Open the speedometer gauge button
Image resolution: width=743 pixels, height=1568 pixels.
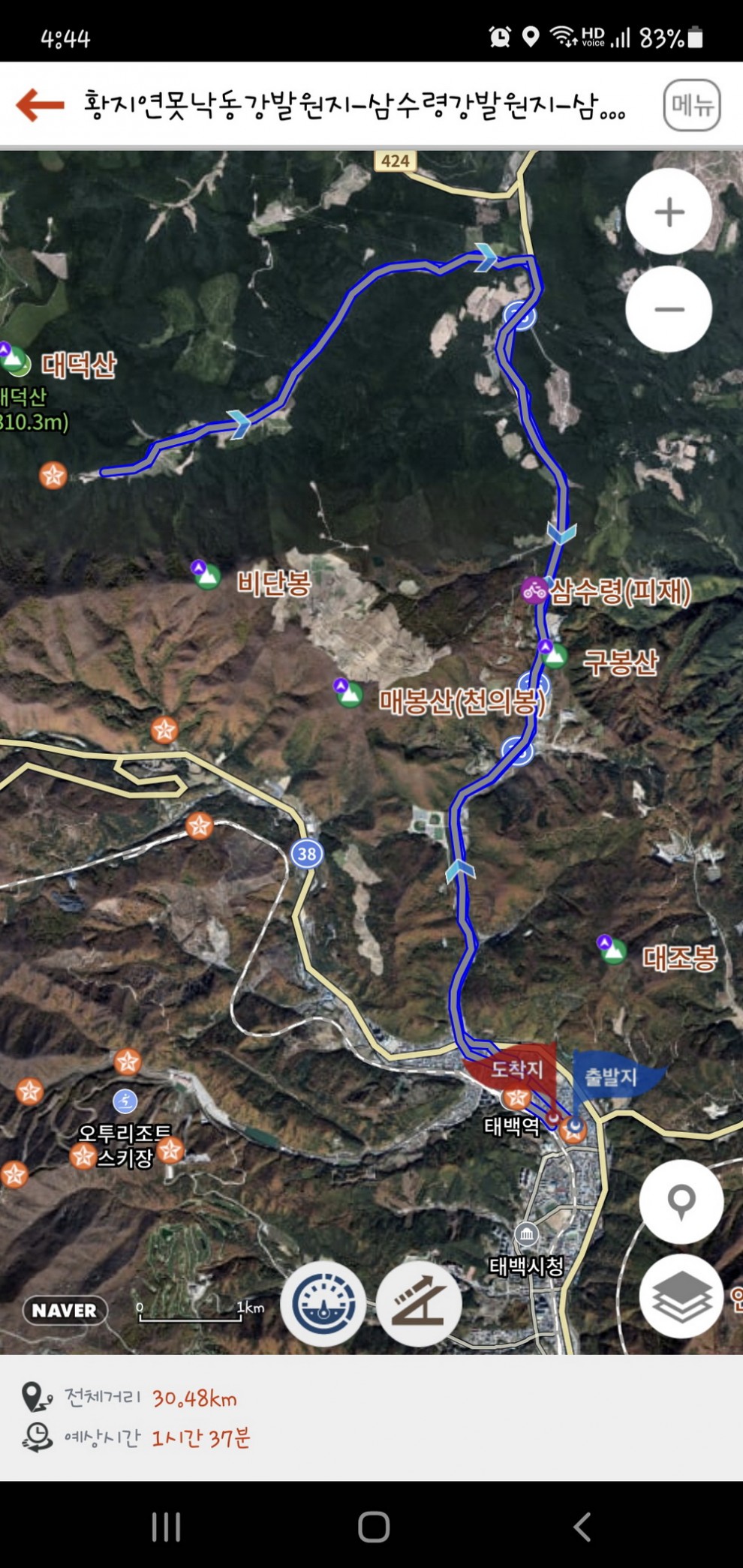[323, 1303]
